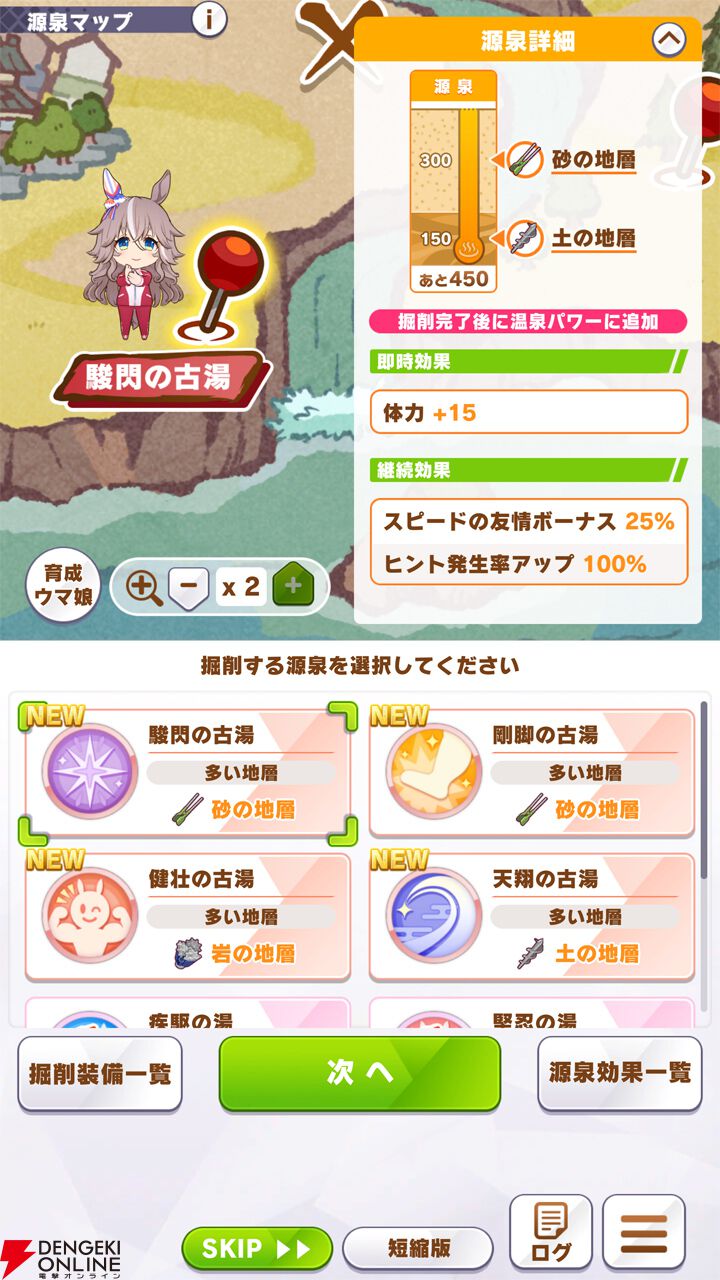Viewport: 720px width, 1280px height.
Task: Open the ログ button
Action: tap(551, 1232)
